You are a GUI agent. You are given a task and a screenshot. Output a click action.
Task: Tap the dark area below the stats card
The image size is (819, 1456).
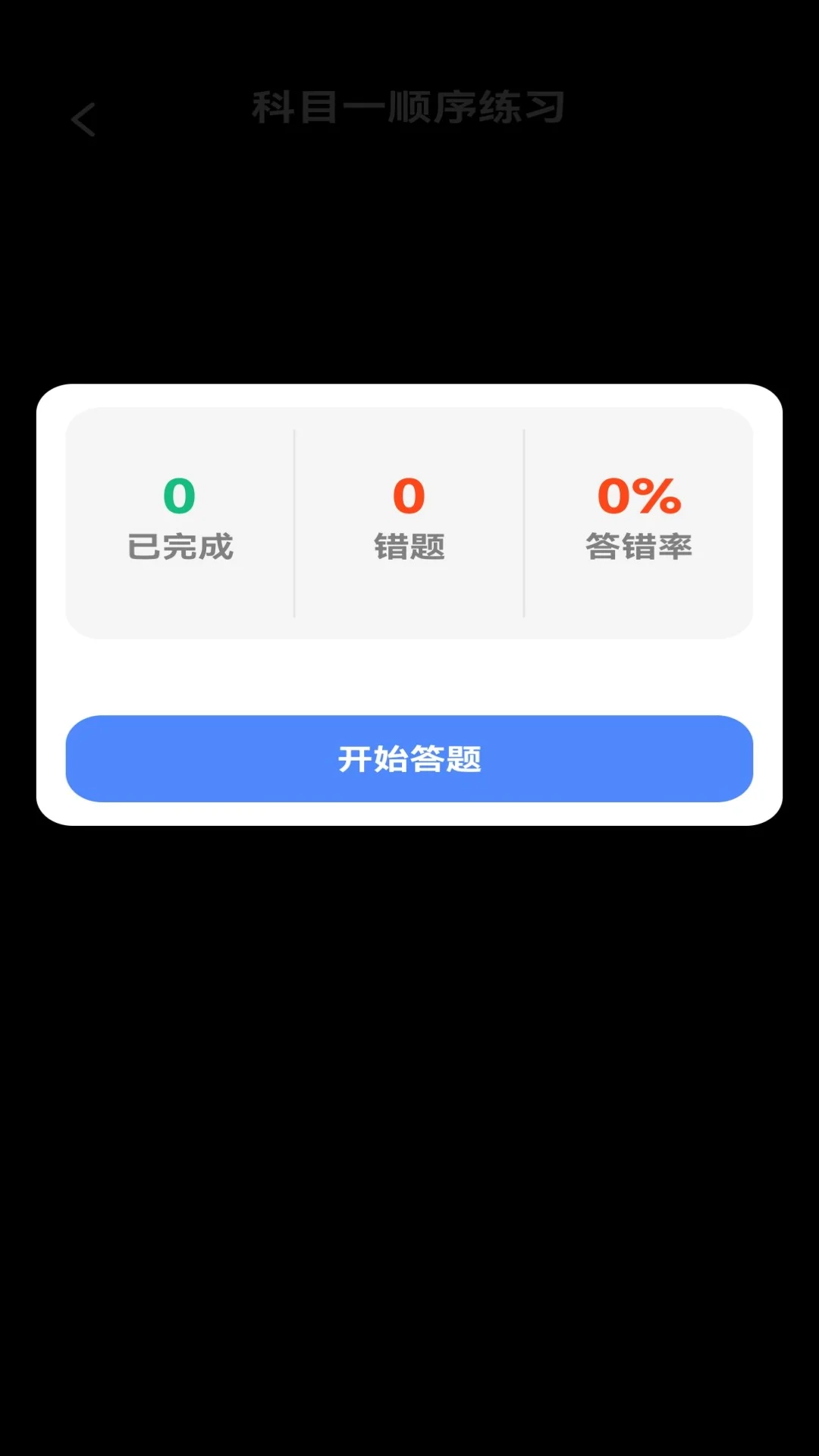(x=409, y=1062)
